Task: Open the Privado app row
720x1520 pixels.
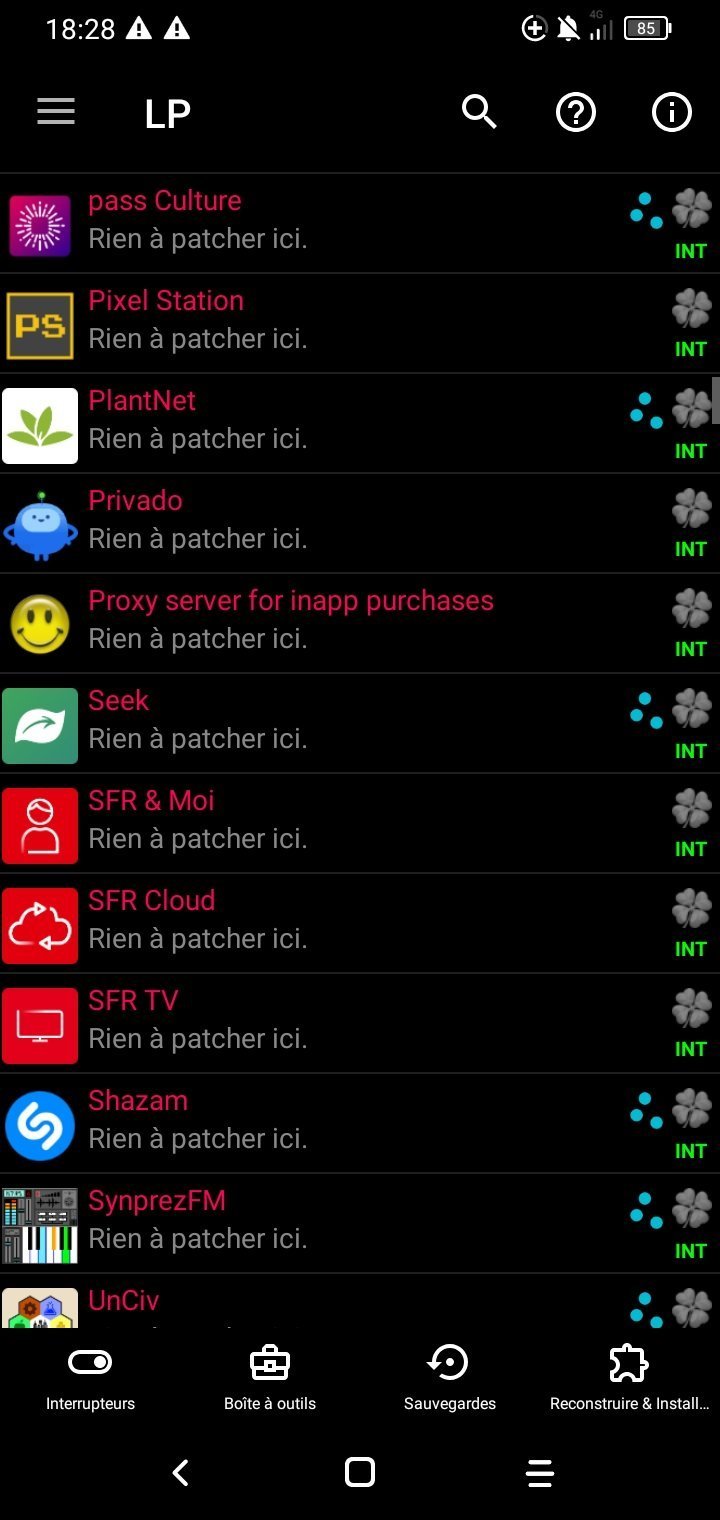Action: click(x=360, y=524)
